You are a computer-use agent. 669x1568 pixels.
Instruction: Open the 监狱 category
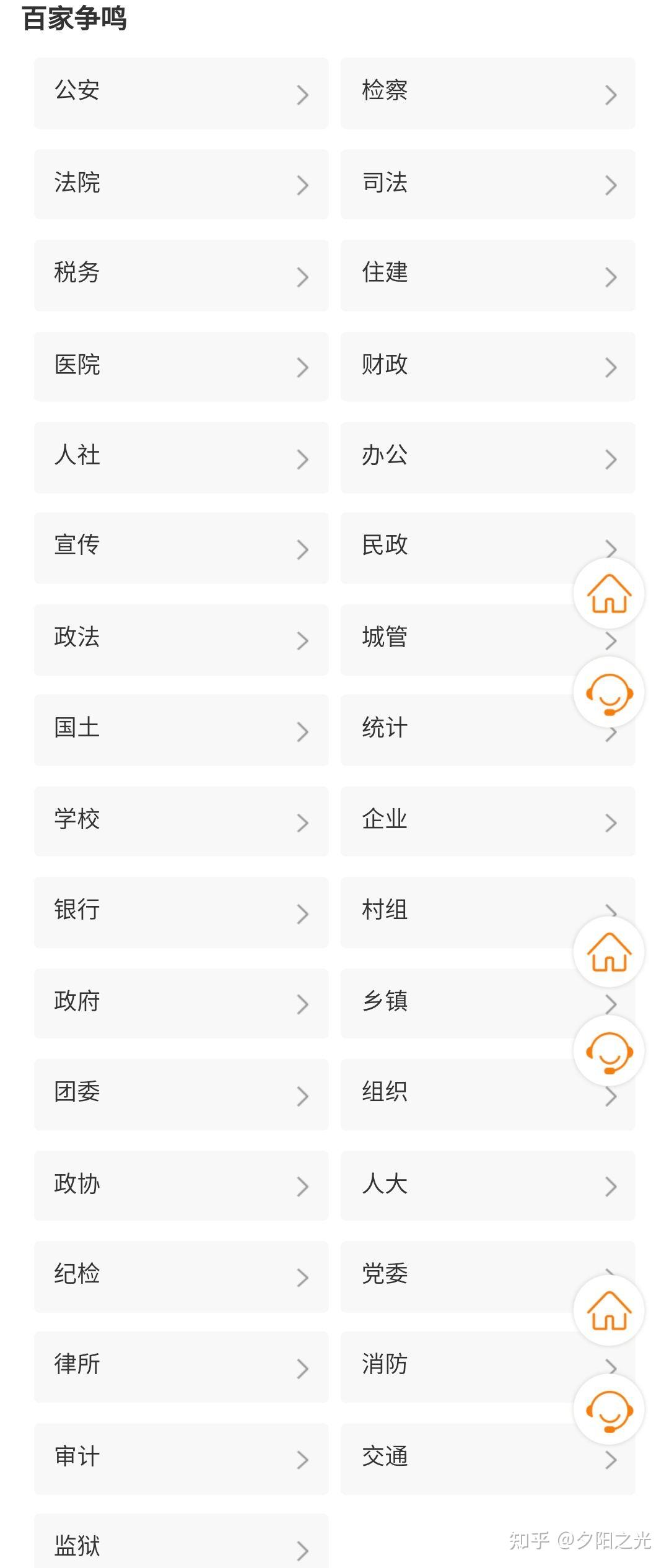click(x=181, y=1543)
